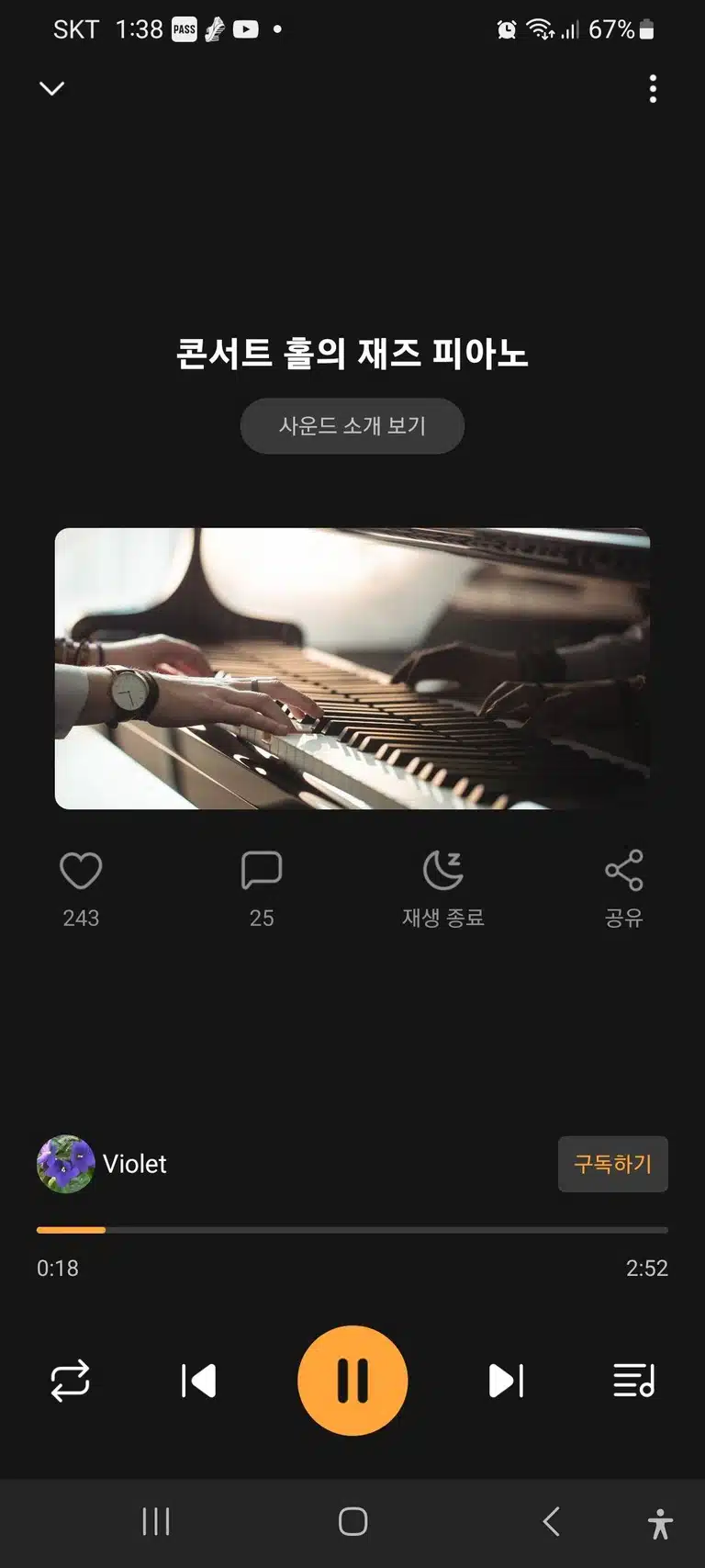The image size is (705, 1568).
Task: Go back using the system back button
Action: [551, 1521]
